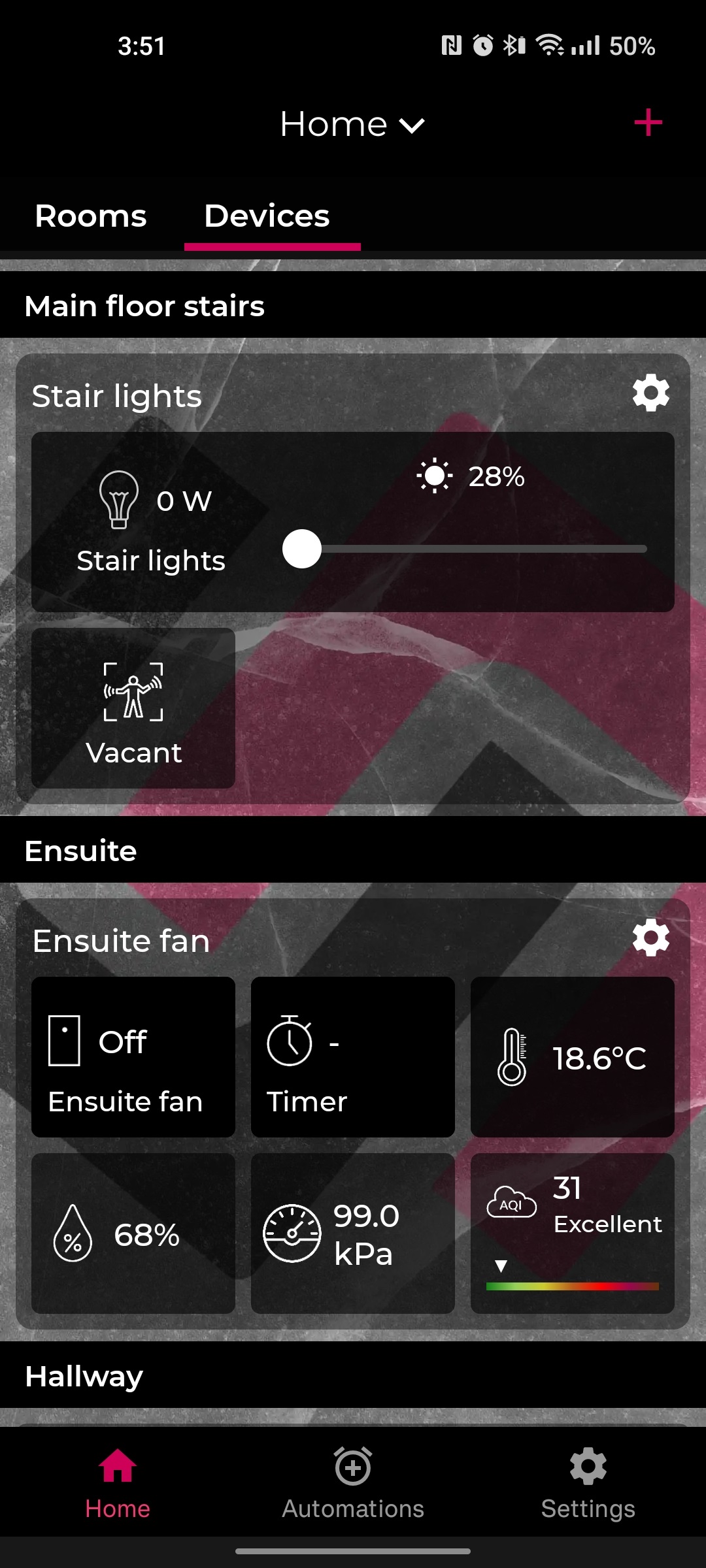View the 68% humidity tile

(133, 1233)
